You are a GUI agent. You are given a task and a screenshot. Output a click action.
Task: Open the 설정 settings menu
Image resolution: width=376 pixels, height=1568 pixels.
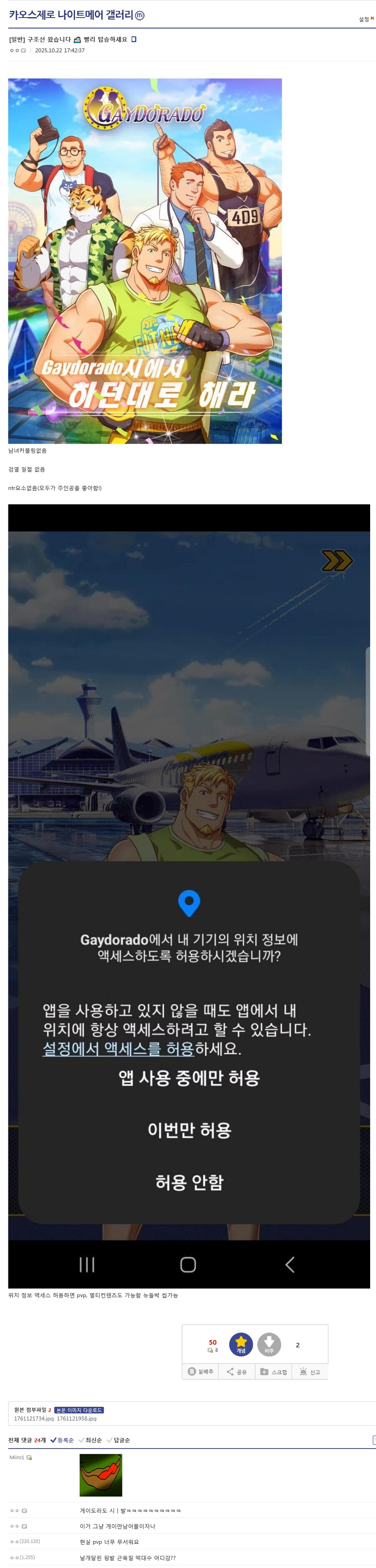pyautogui.click(x=364, y=20)
